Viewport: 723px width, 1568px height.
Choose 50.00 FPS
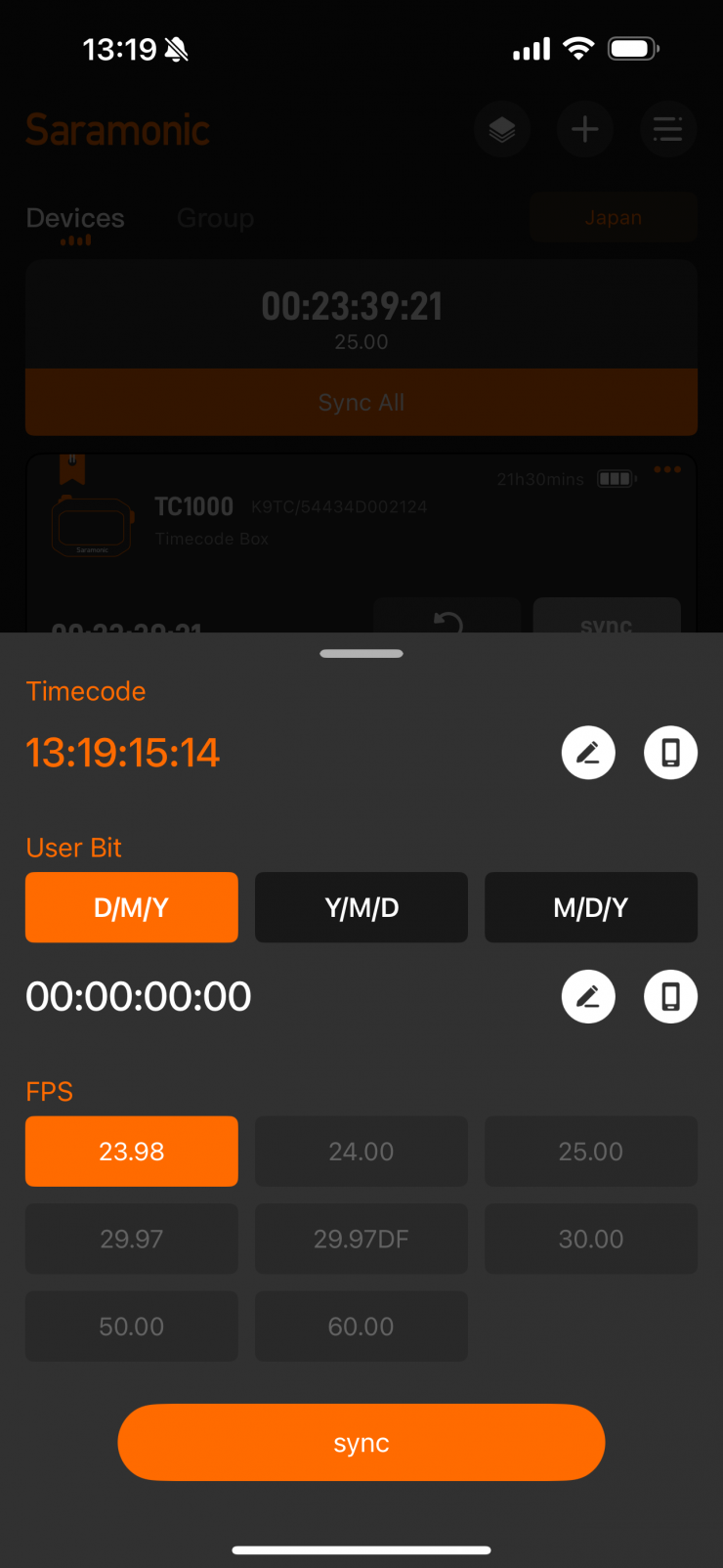click(x=132, y=1327)
